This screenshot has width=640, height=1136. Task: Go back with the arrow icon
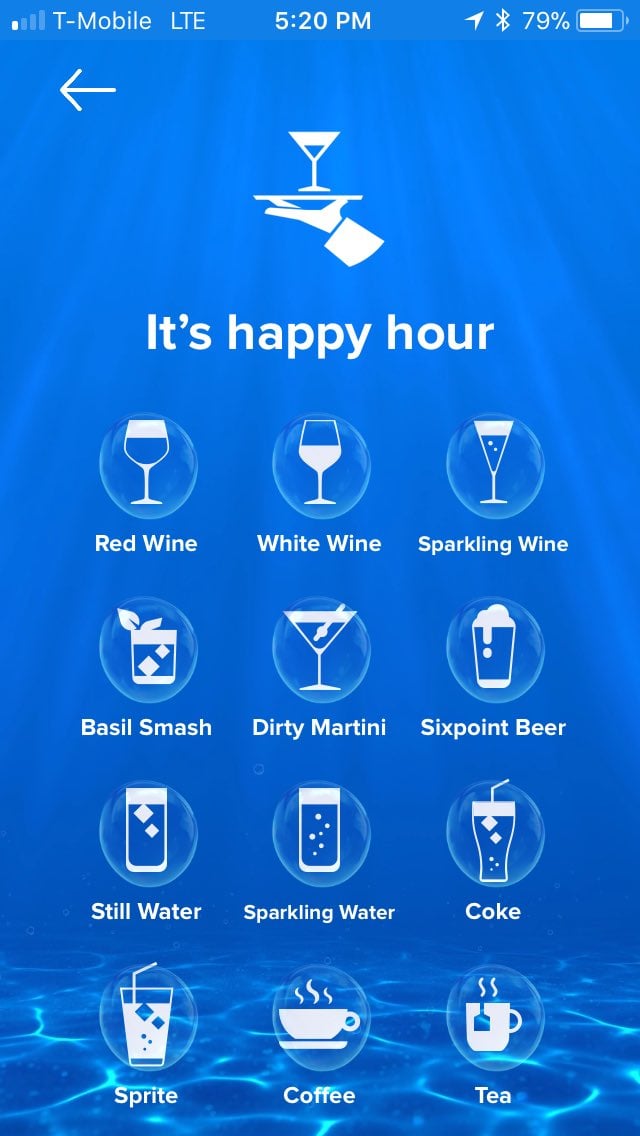tap(88, 90)
